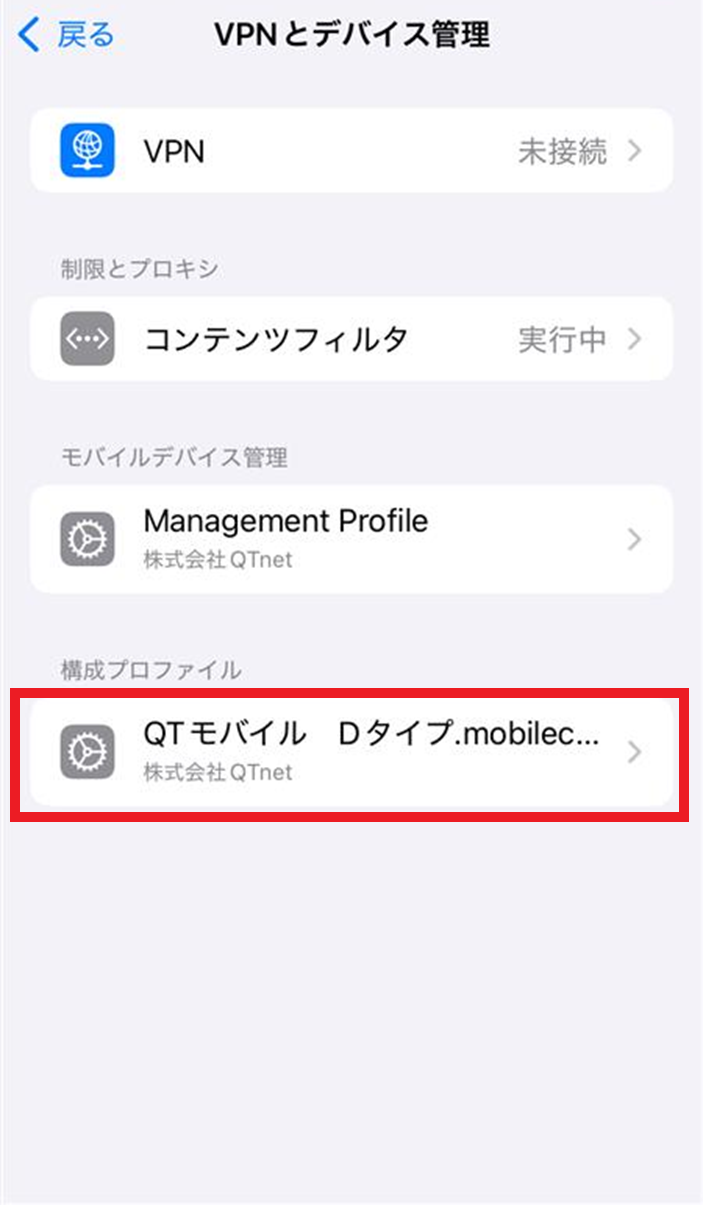The width and height of the screenshot is (703, 1205).
Task: Open the コンテンツフィルタ row
Action: click(x=351, y=339)
